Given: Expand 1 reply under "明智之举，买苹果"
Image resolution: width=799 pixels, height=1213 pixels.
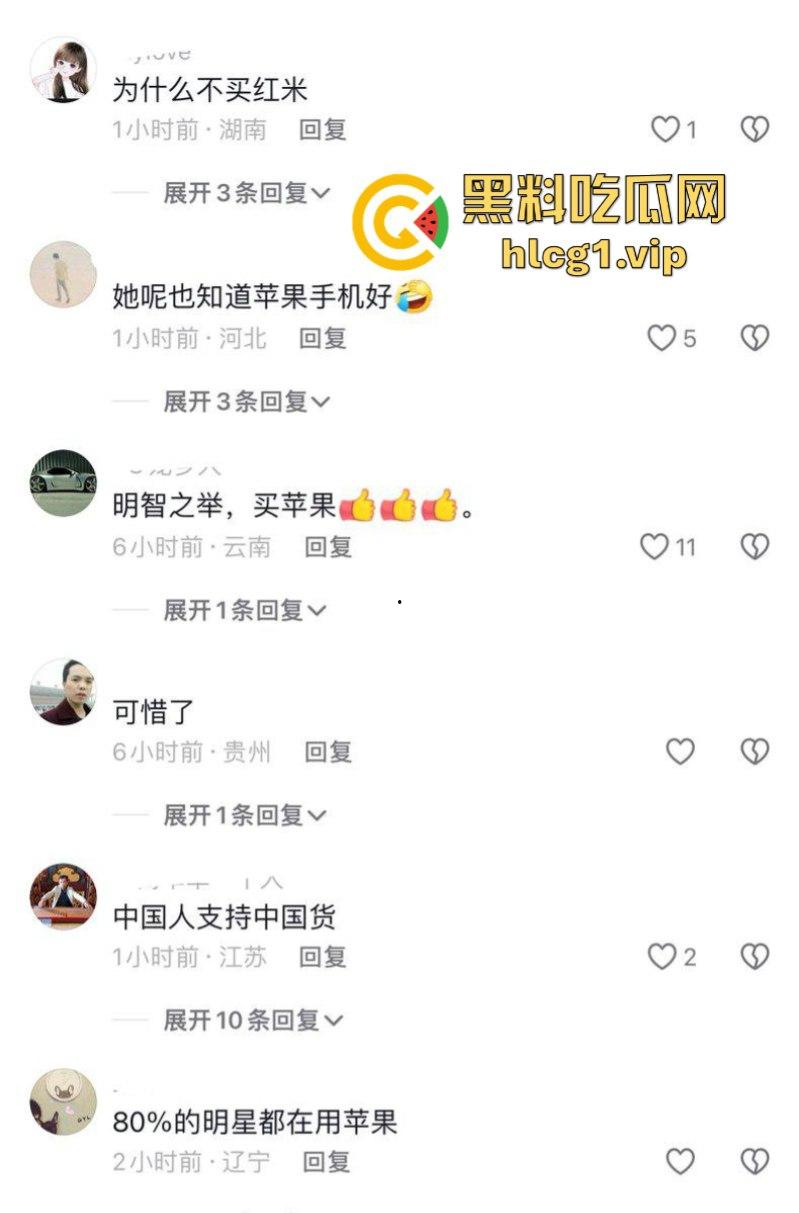Looking at the screenshot, I should click(246, 609).
